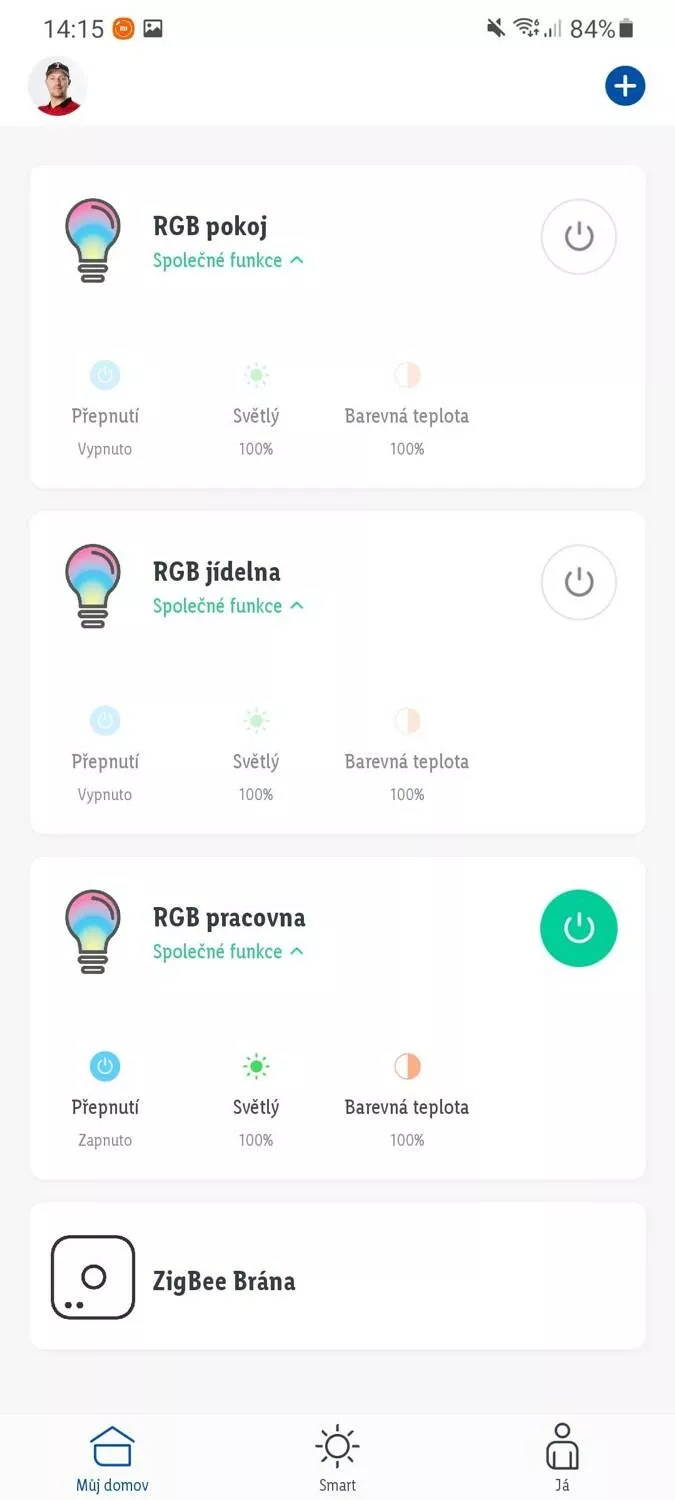
Task: Turn on RGB jídelna with its power button
Action: (x=578, y=583)
